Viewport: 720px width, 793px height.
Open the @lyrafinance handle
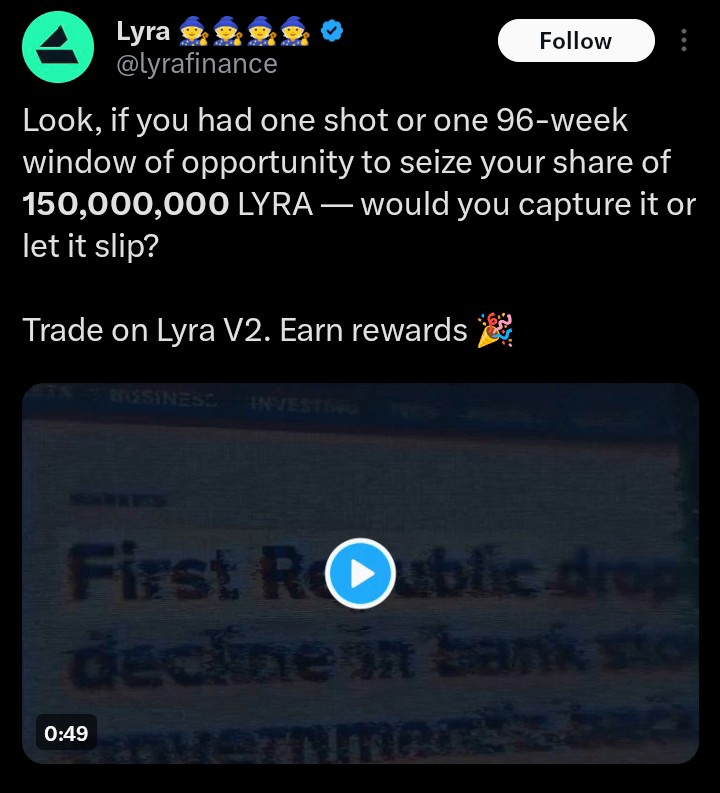click(x=197, y=65)
